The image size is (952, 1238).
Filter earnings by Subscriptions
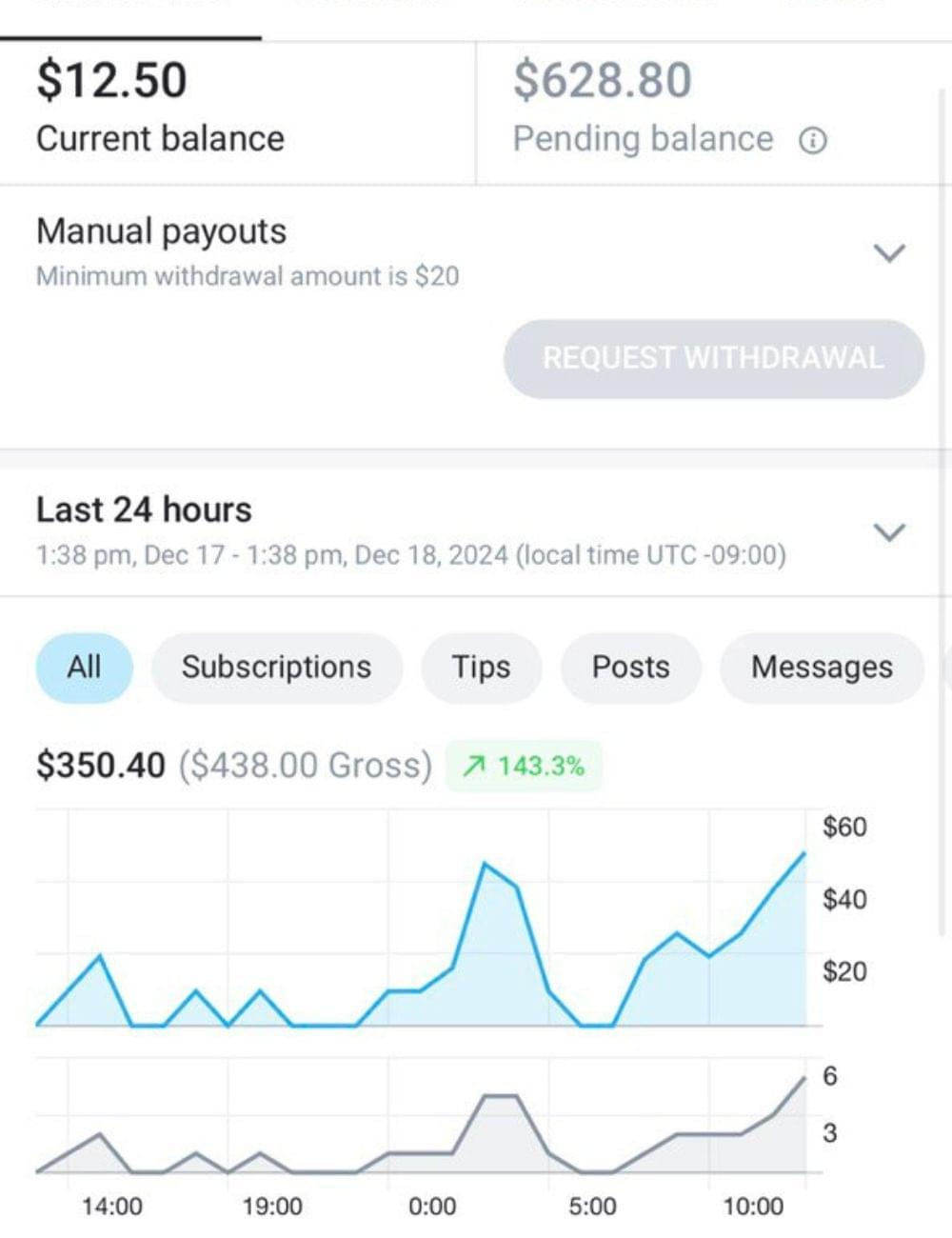276,668
